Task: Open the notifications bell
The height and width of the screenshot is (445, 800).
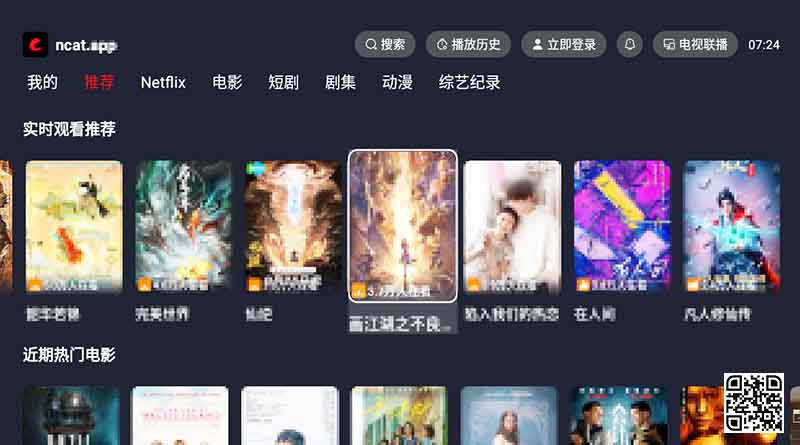Action: [x=630, y=44]
